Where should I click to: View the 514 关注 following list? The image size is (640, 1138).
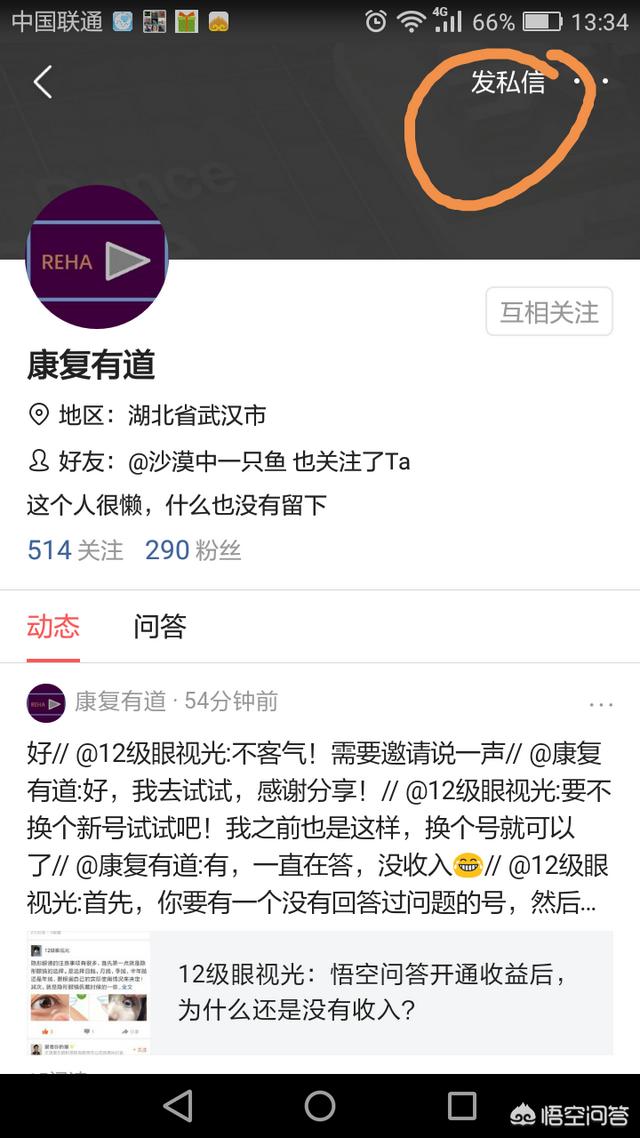[x=75, y=550]
